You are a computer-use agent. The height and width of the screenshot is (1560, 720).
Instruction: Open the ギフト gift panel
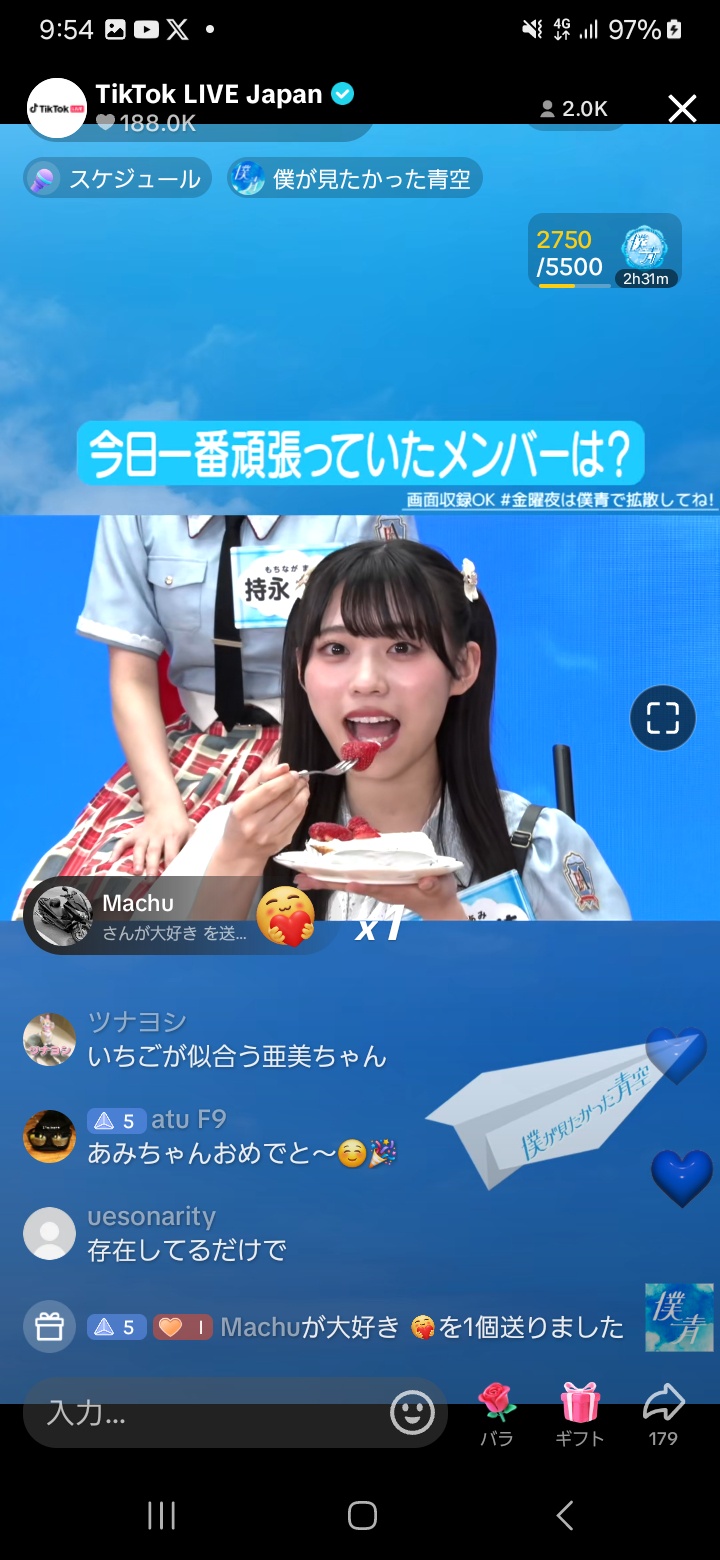point(579,1414)
